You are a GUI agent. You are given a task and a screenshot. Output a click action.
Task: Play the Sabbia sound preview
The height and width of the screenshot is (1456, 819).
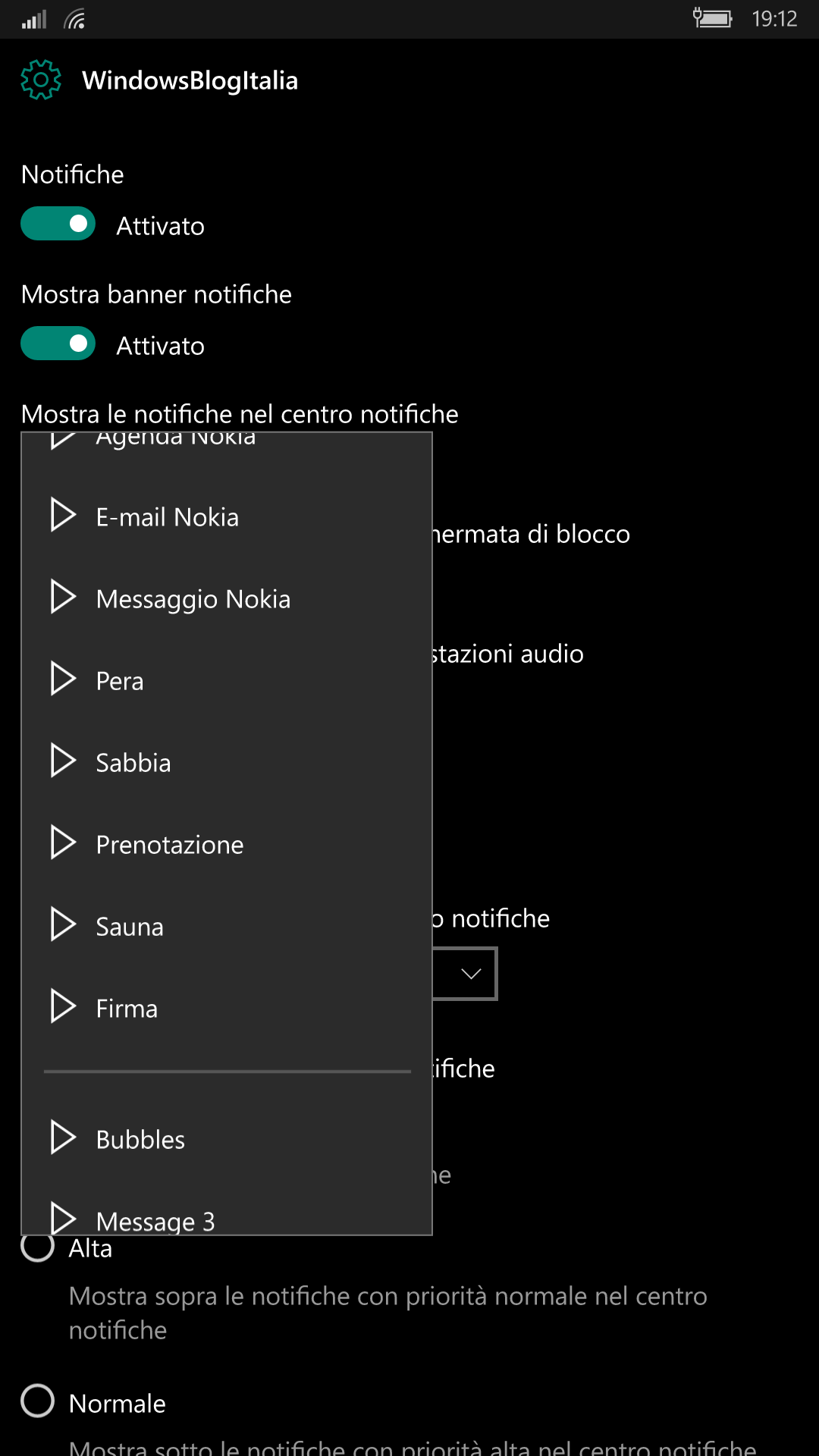(63, 761)
